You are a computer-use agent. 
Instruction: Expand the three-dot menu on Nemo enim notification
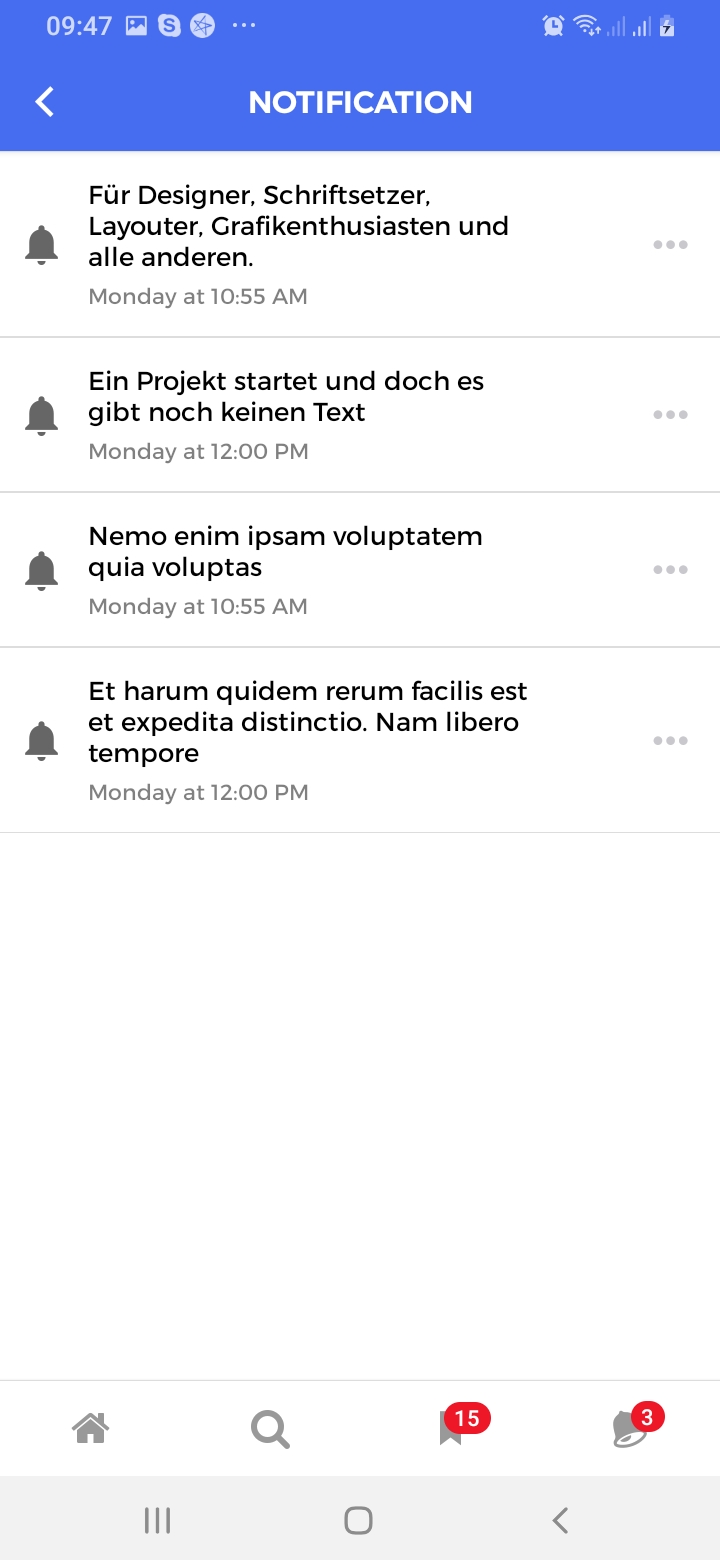click(670, 569)
